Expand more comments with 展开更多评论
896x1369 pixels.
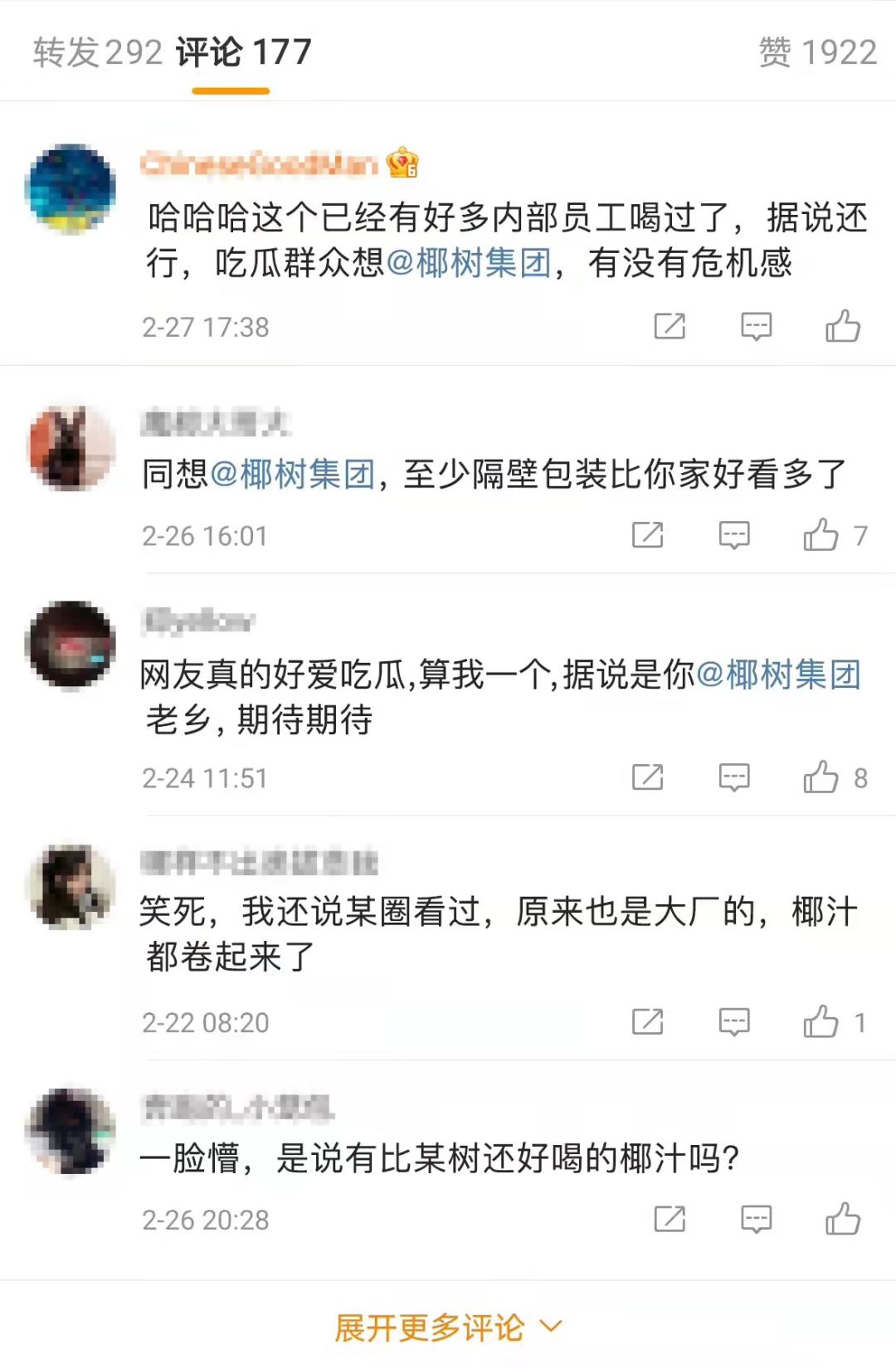[448, 1328]
